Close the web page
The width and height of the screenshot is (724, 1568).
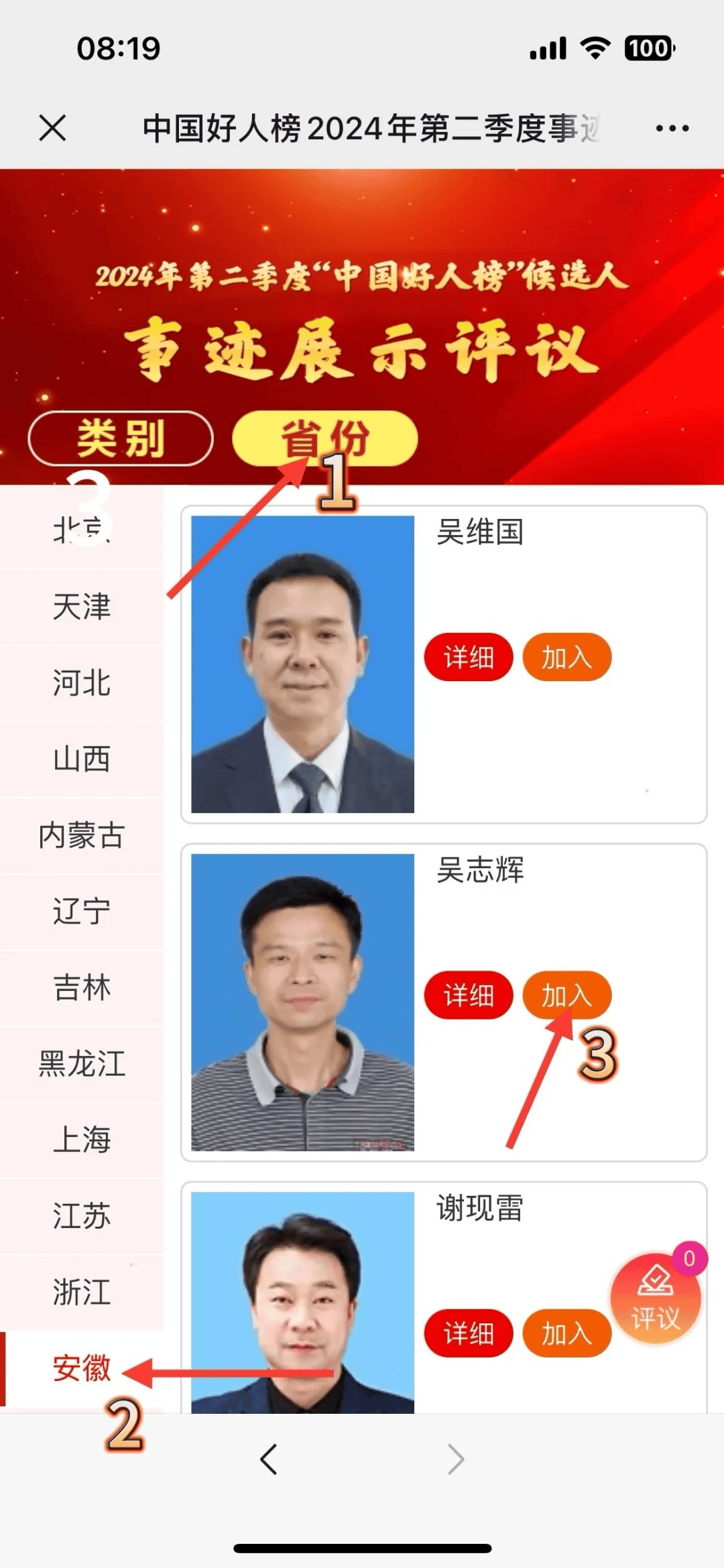(x=52, y=127)
